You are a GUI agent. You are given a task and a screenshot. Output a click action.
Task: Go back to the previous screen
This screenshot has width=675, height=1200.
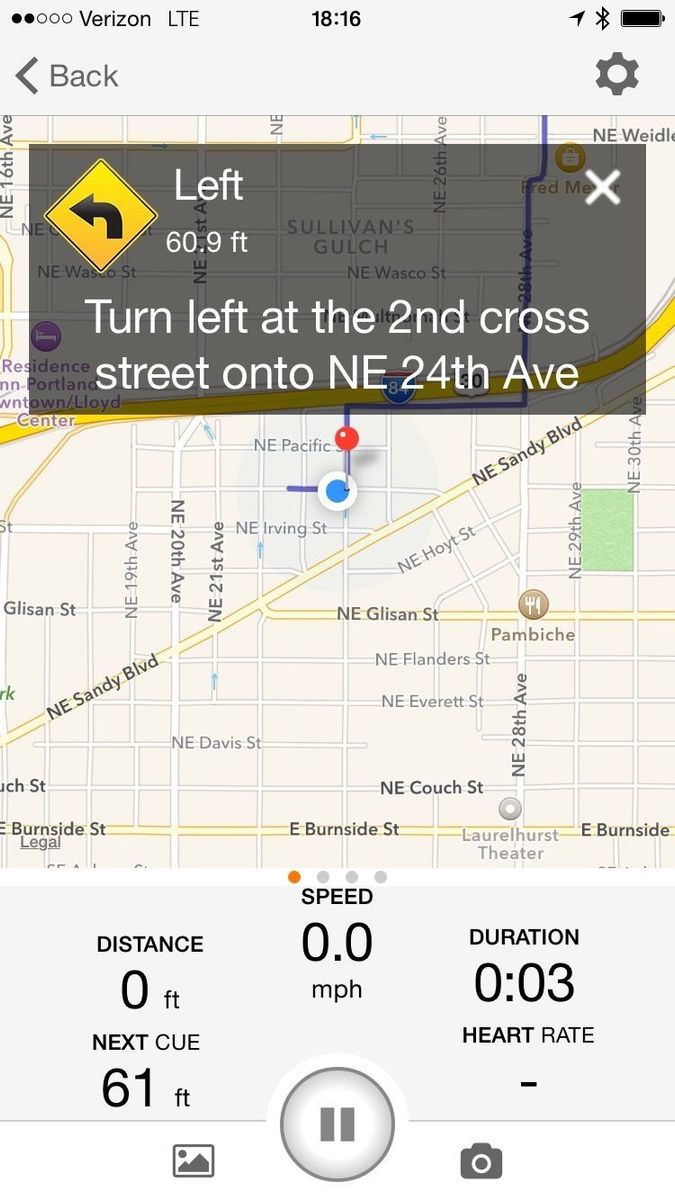[67, 76]
